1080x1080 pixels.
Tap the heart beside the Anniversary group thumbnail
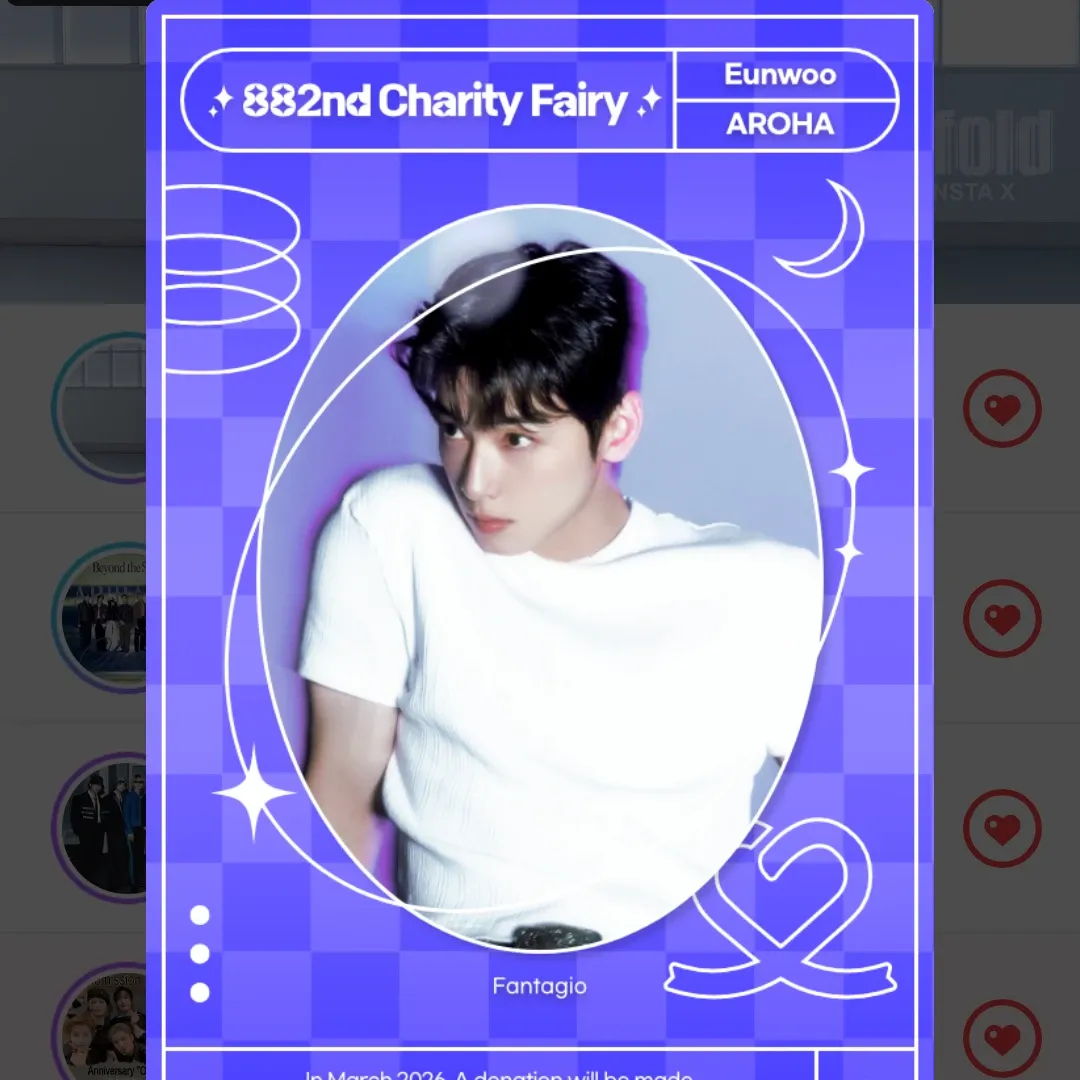click(1002, 1037)
